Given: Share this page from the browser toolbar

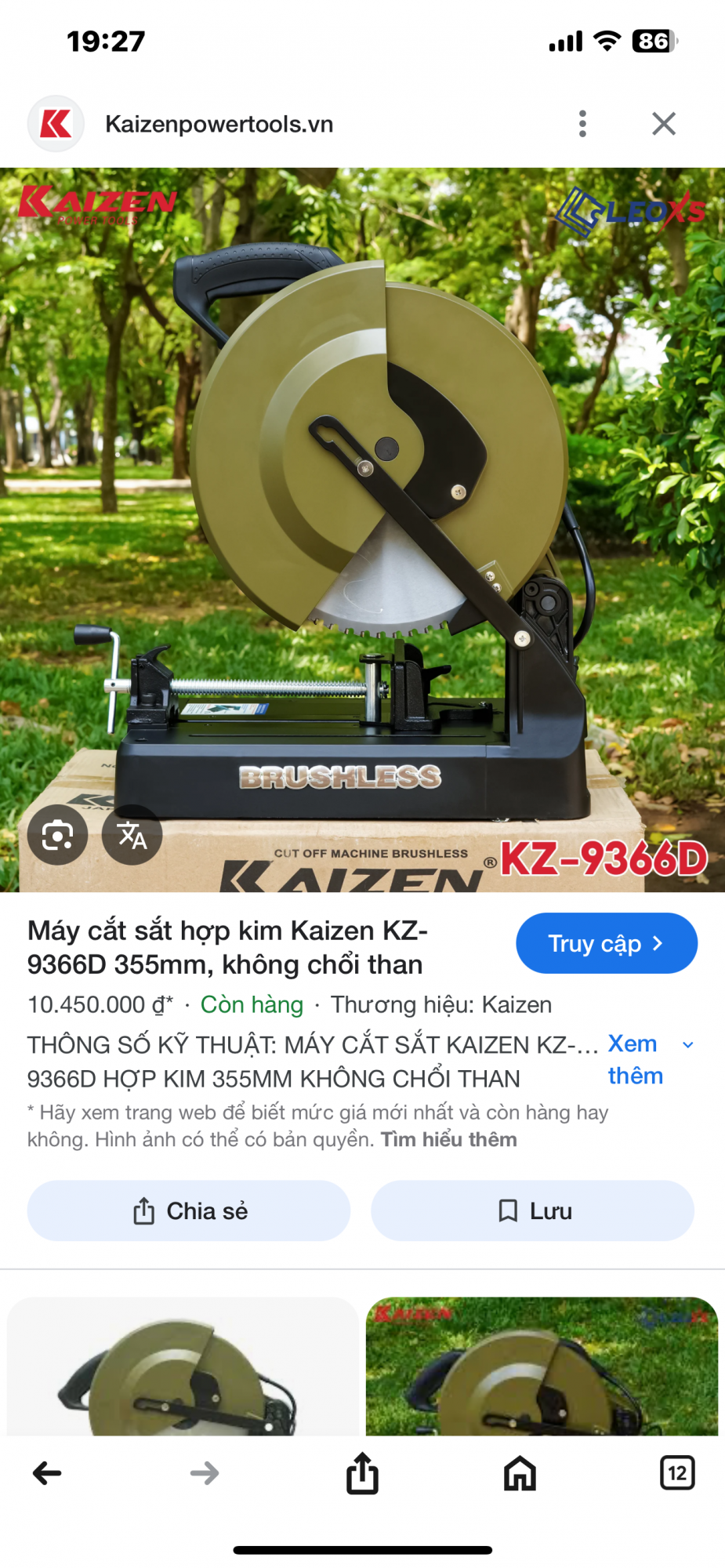Looking at the screenshot, I should [x=362, y=1473].
